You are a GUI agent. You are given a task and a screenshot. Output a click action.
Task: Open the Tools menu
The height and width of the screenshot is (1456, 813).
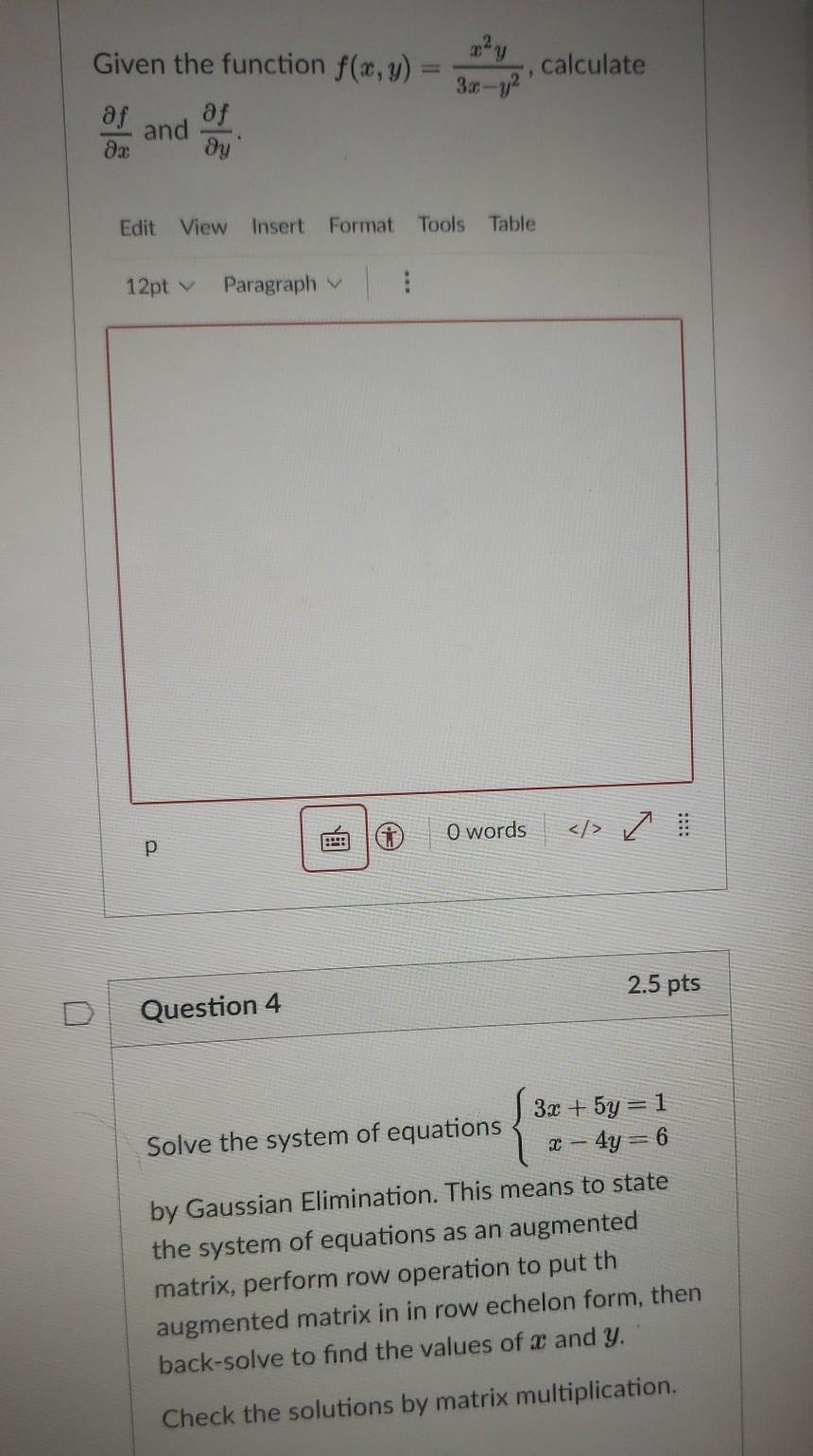(x=441, y=224)
